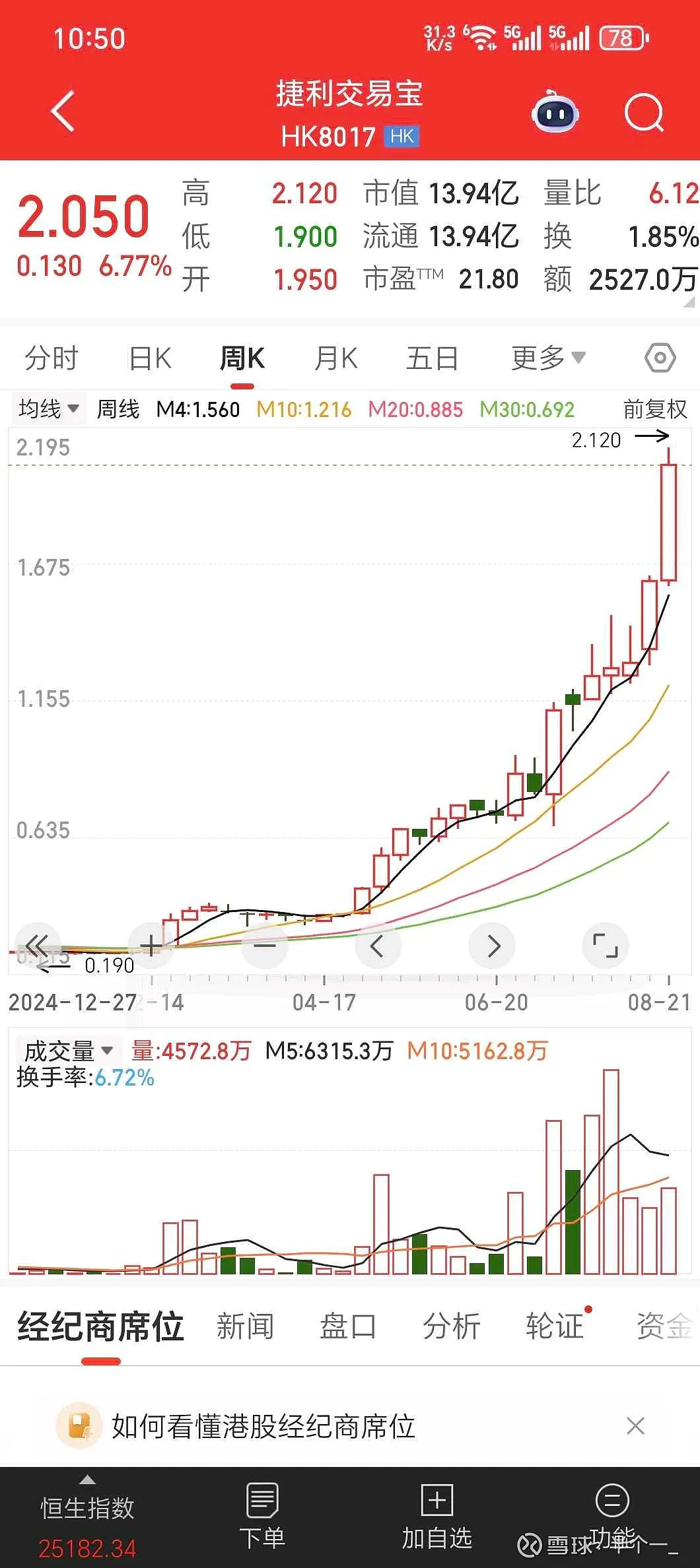This screenshot has width=700, height=1568.
Task: Expand the 更多 chart period dropdown
Action: click(548, 358)
